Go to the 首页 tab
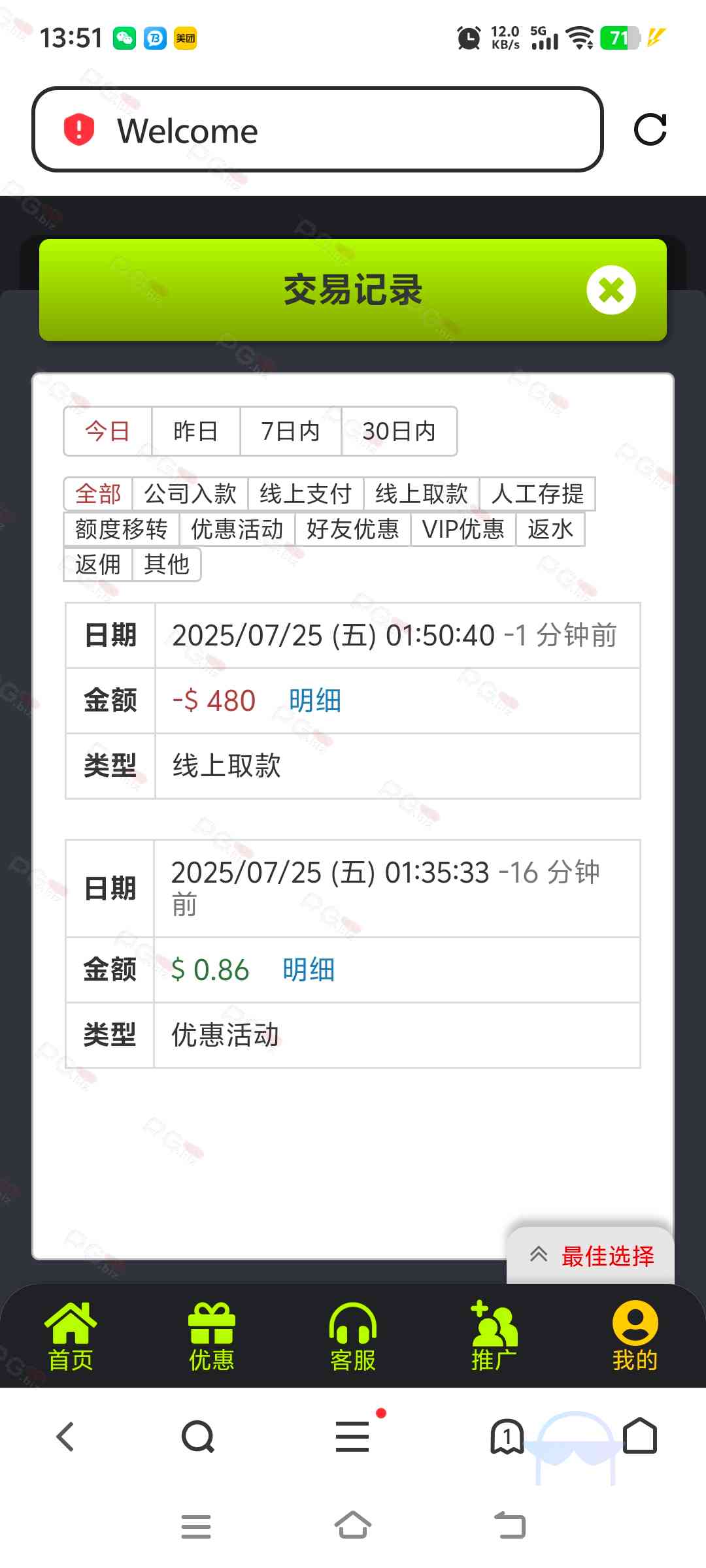The image size is (706, 1568). coord(71,1336)
